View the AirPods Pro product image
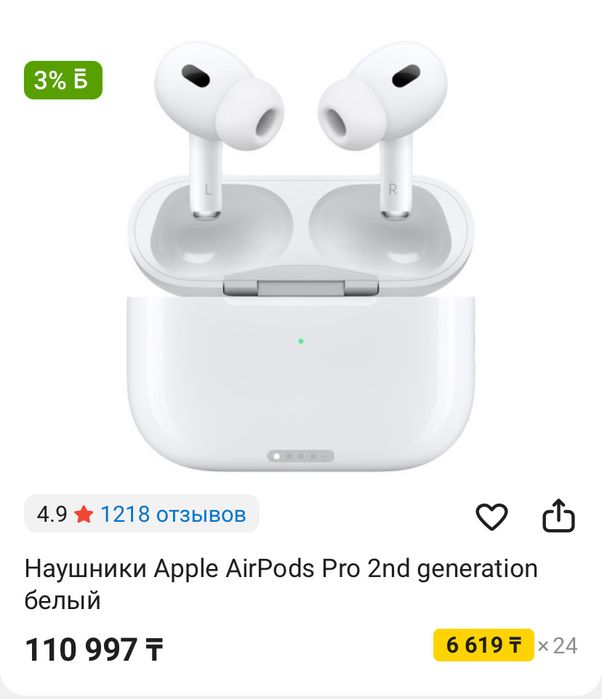The image size is (602, 699). (x=301, y=260)
